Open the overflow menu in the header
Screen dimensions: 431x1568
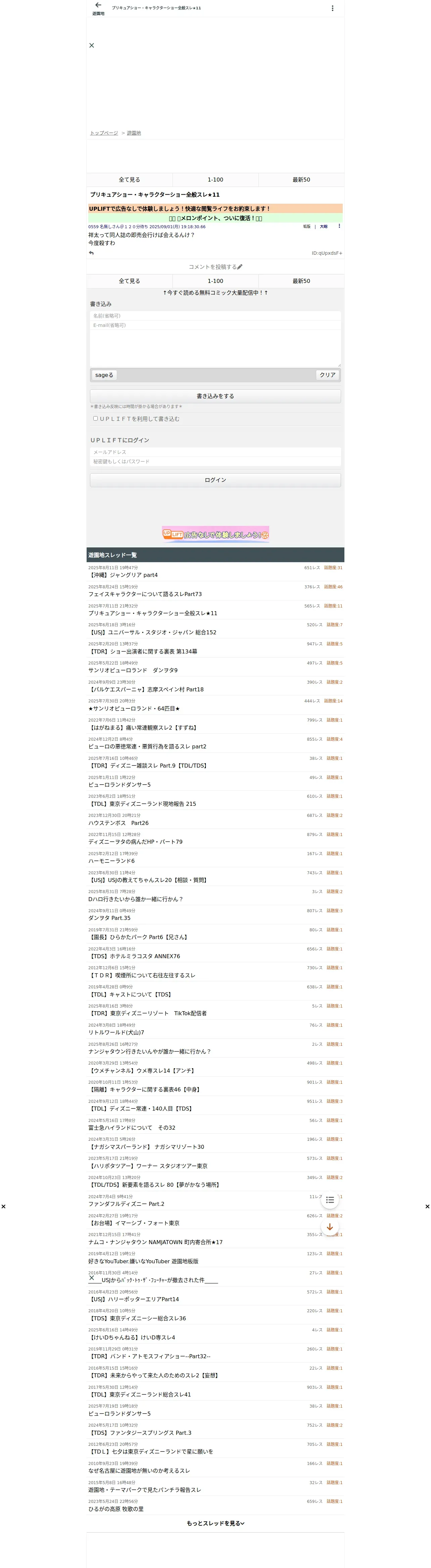coord(332,8)
